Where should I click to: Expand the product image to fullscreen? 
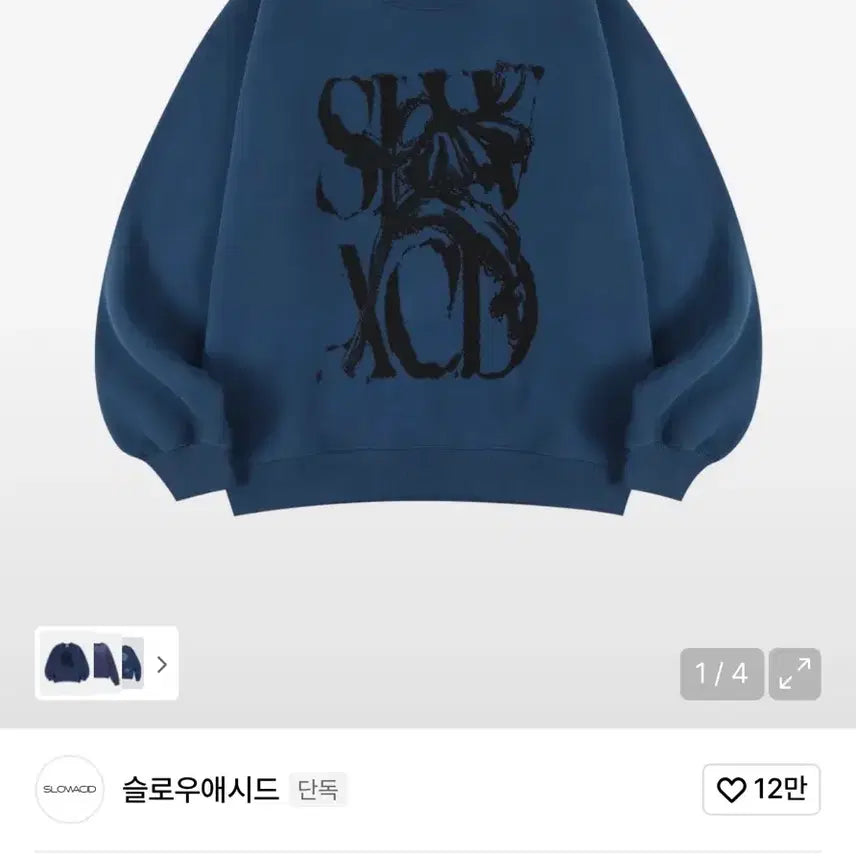(x=796, y=674)
